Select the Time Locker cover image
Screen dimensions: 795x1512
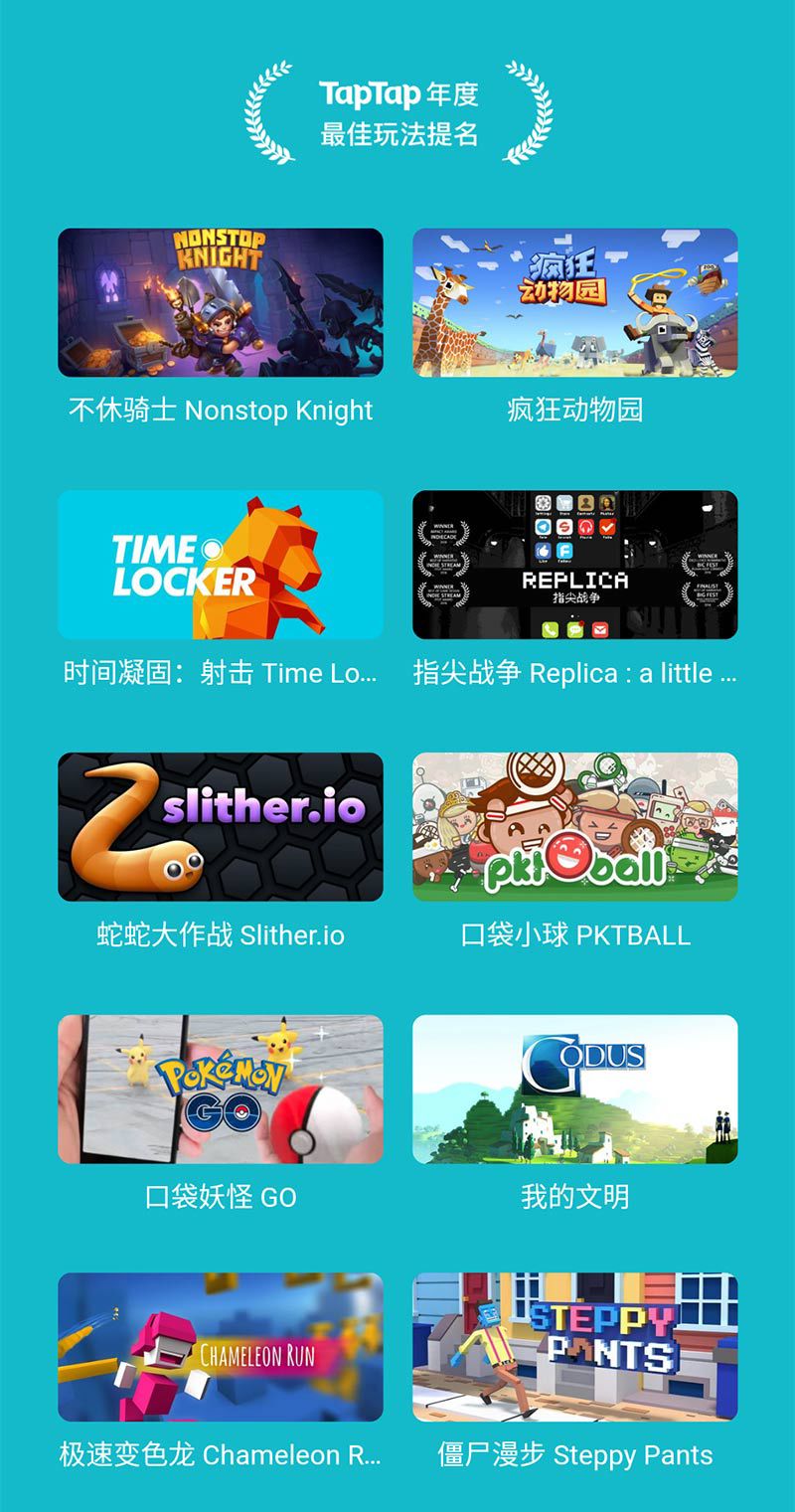219,565
